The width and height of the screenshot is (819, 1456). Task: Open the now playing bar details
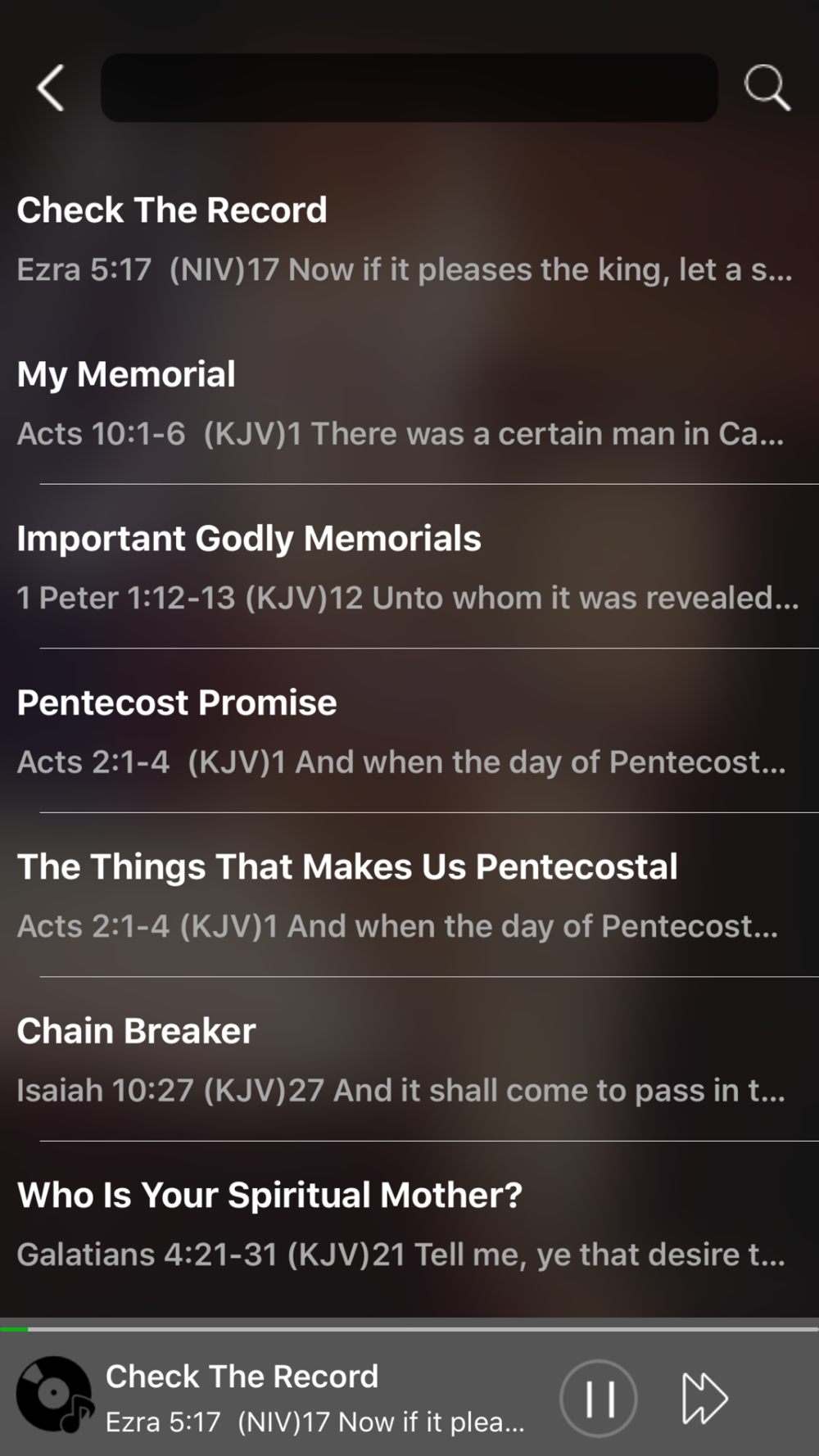[316, 1397]
